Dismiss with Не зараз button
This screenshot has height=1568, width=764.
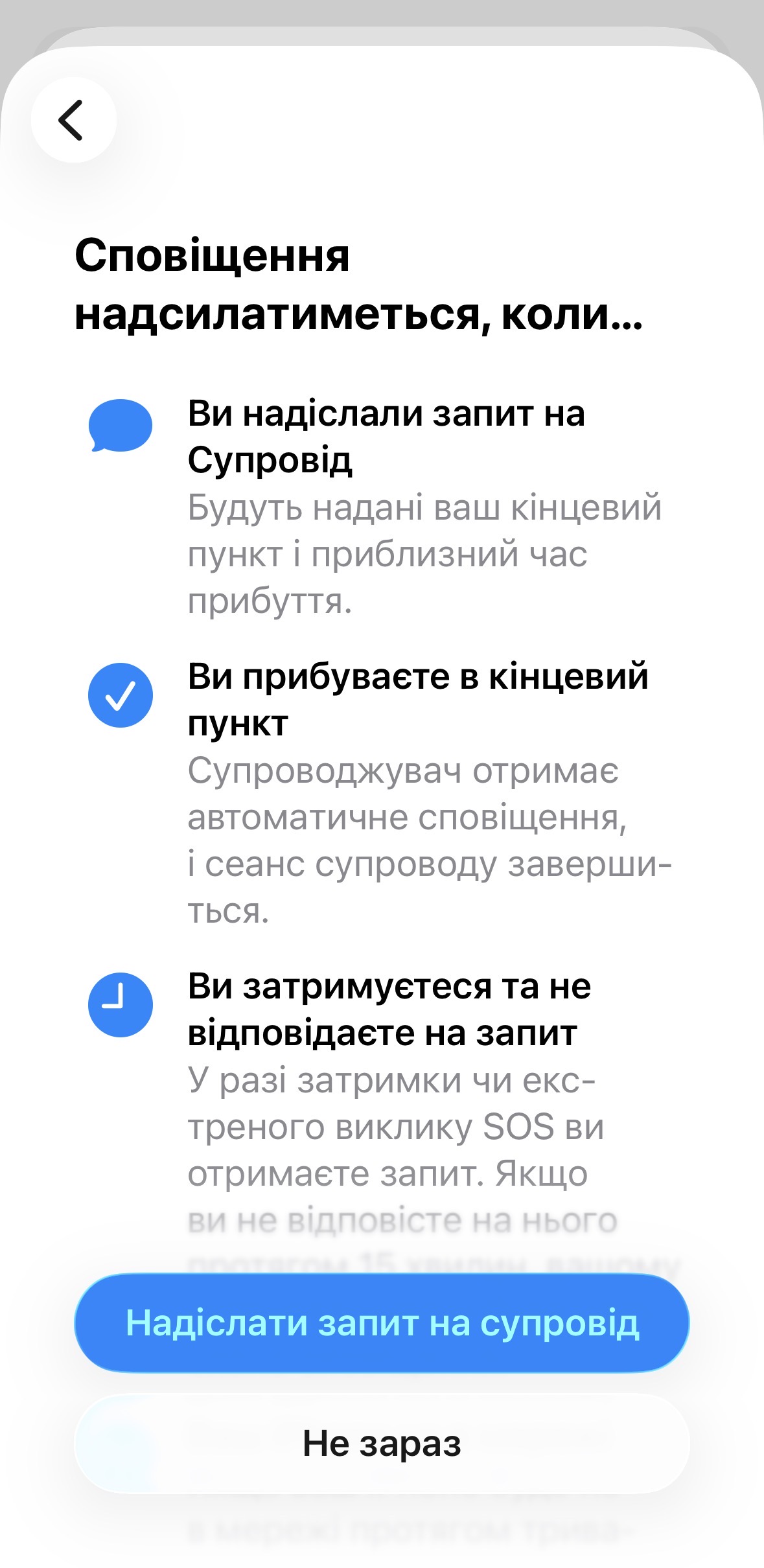point(382,1444)
